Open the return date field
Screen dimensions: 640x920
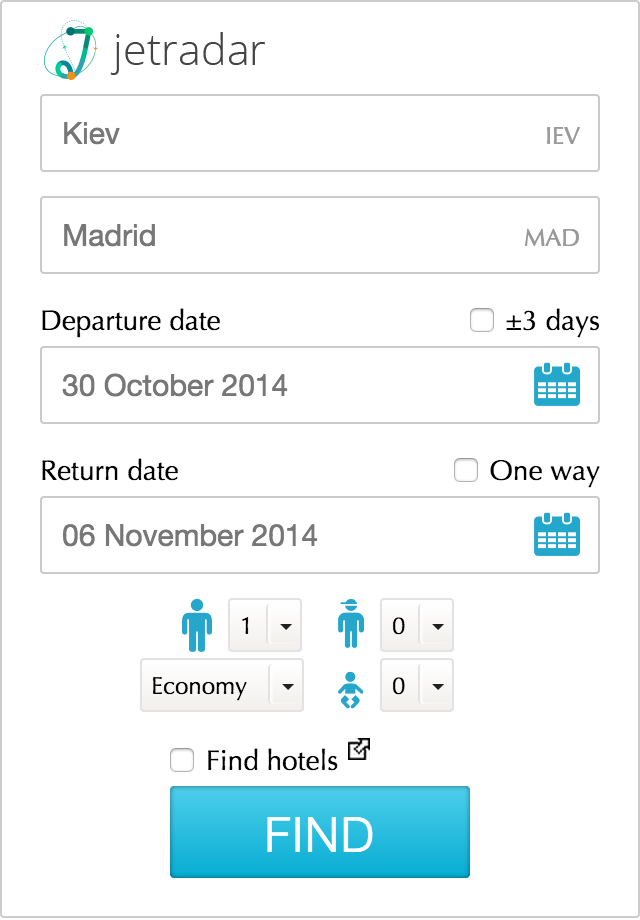290,536
